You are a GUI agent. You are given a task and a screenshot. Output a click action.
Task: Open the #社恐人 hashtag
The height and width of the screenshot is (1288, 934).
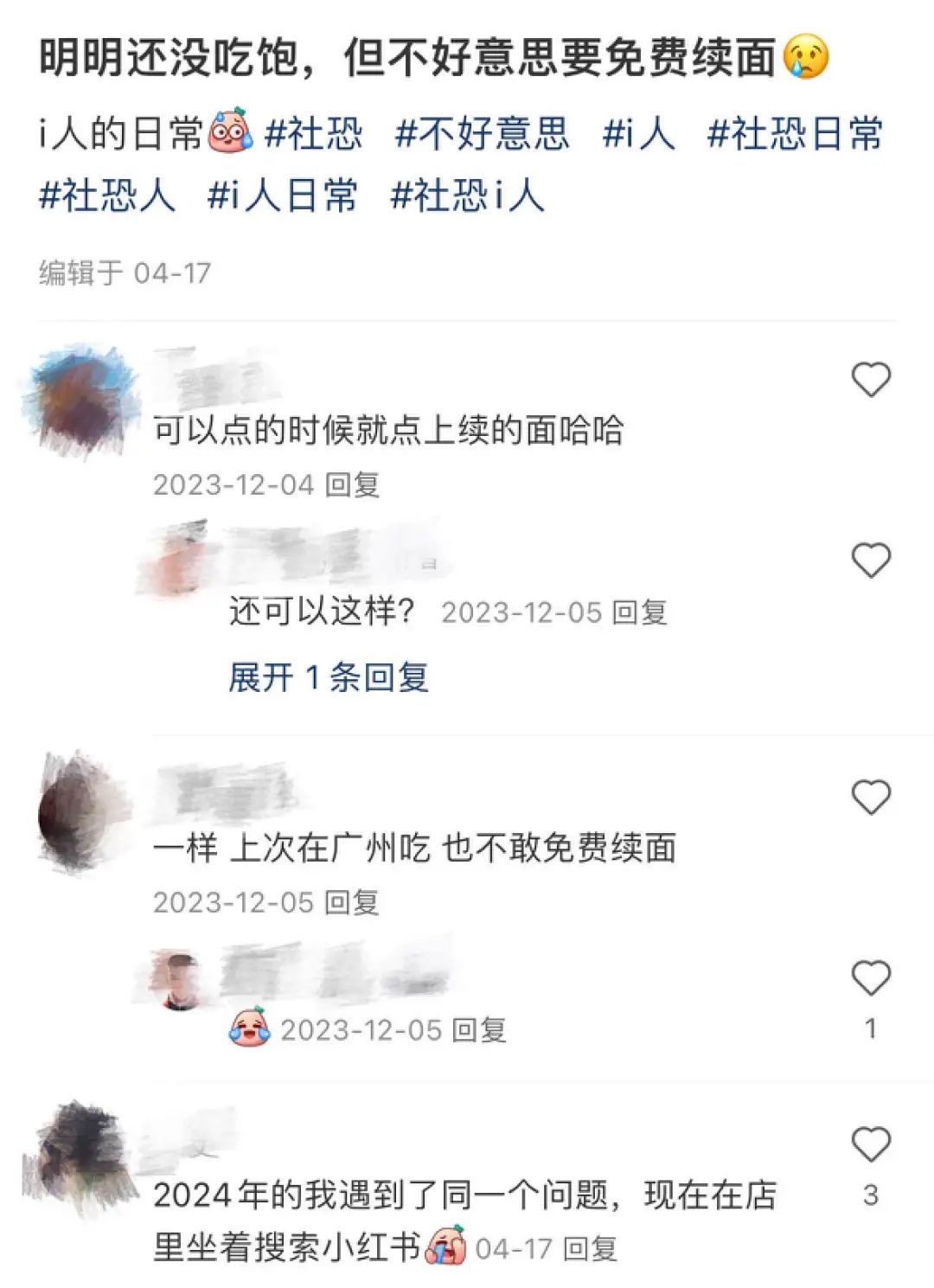pyautogui.click(x=107, y=195)
